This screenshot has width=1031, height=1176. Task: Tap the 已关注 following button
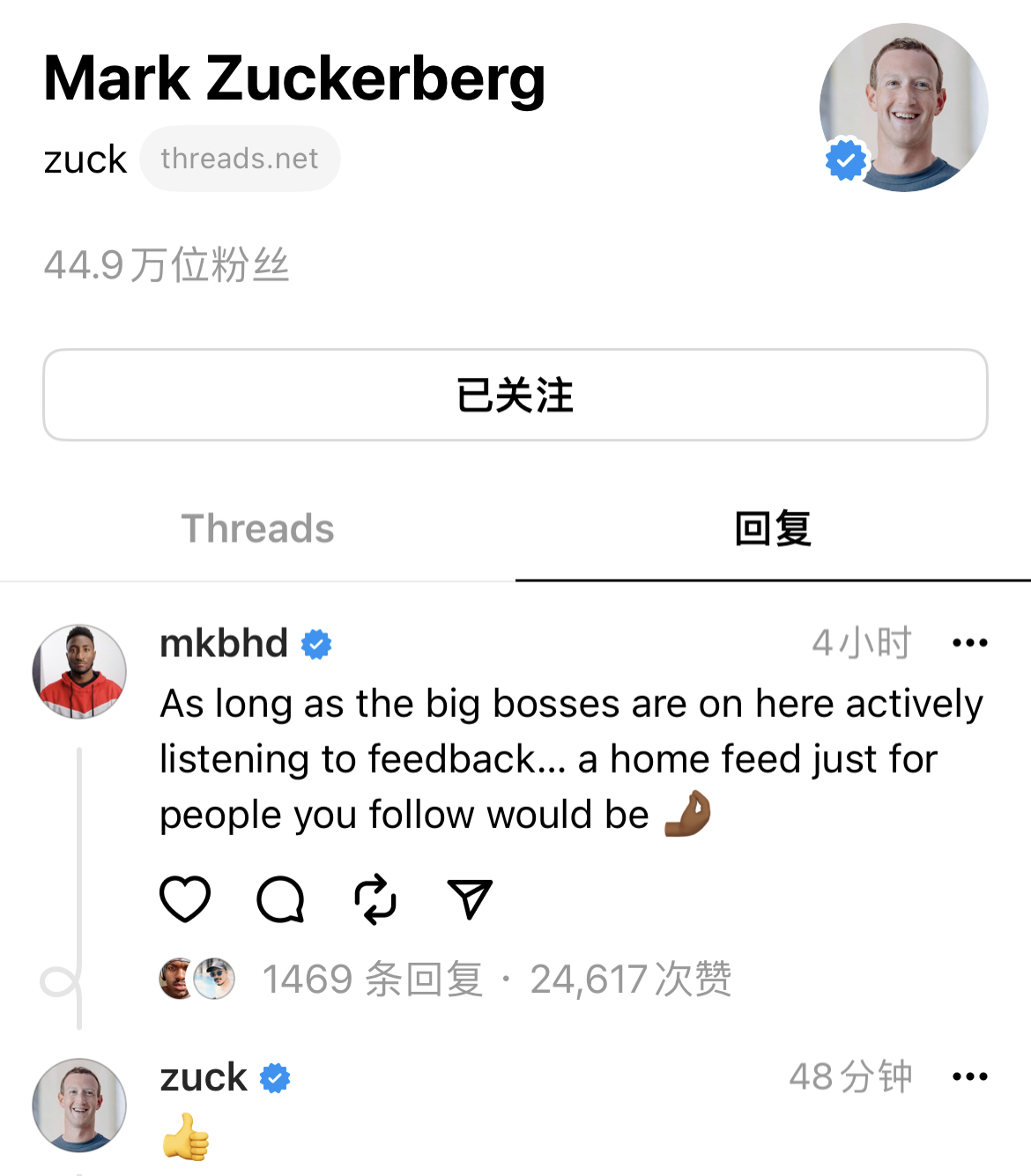click(x=515, y=395)
